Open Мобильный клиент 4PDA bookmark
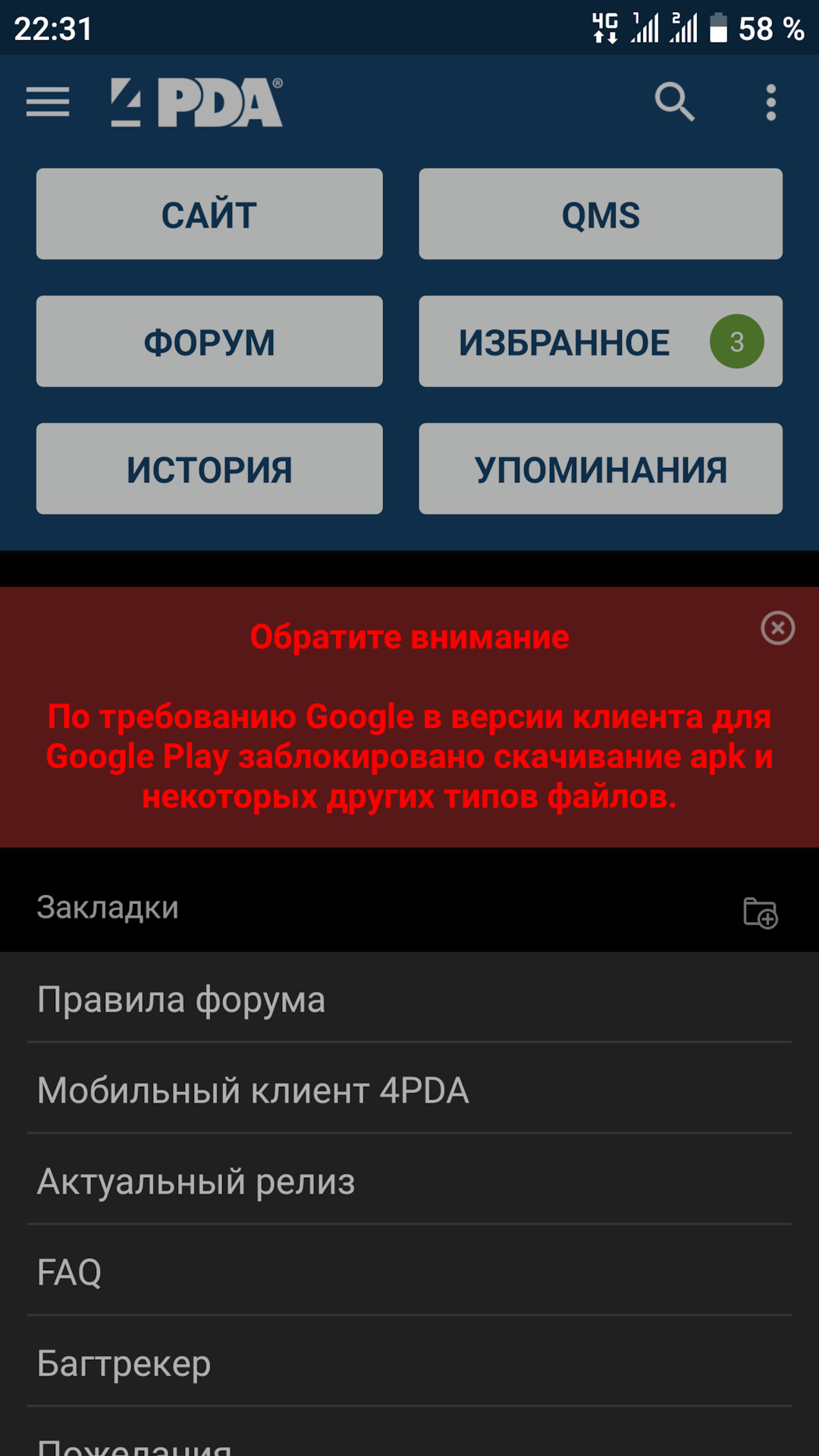This screenshot has height=1456, width=819. click(x=409, y=1090)
